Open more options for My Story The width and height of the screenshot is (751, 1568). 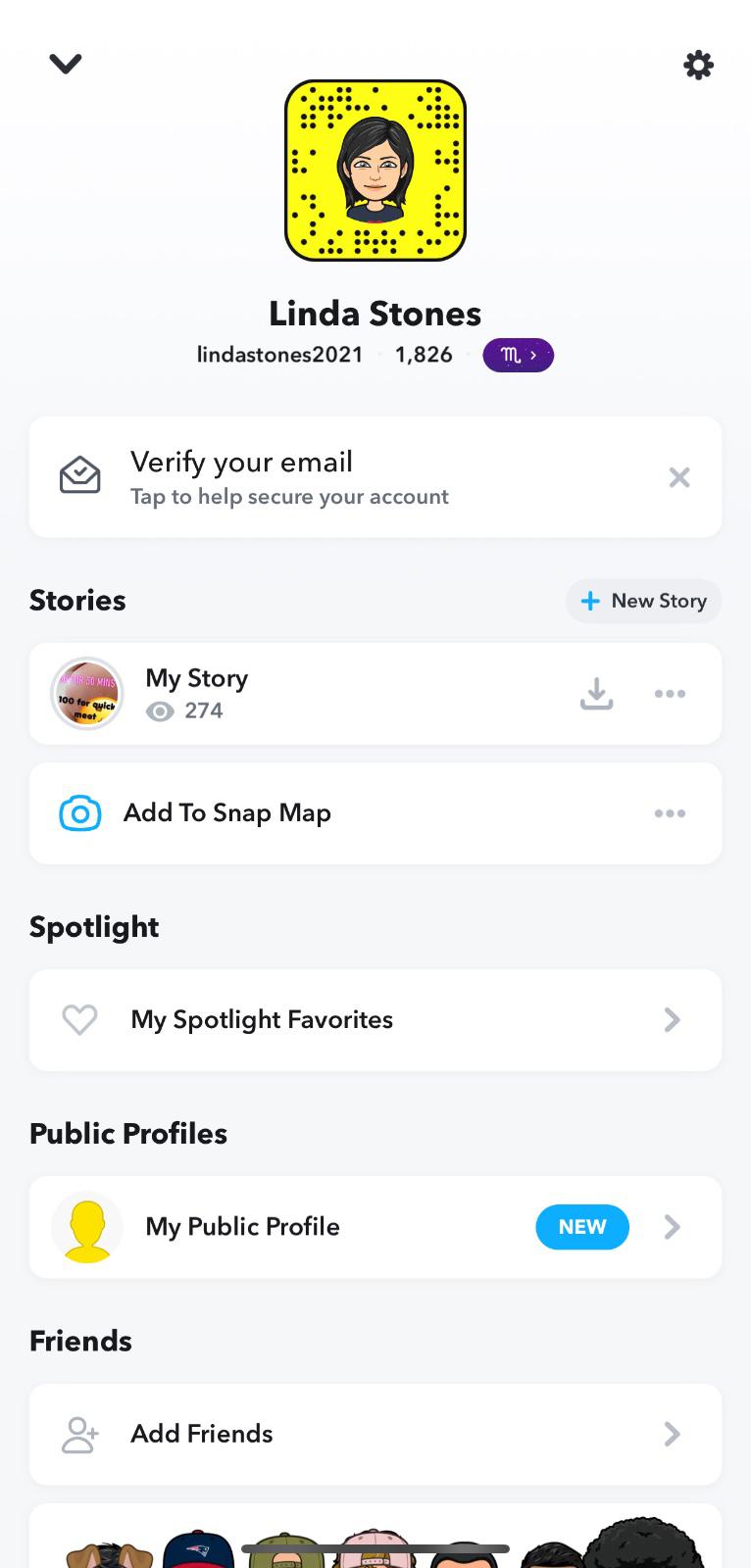coord(670,694)
